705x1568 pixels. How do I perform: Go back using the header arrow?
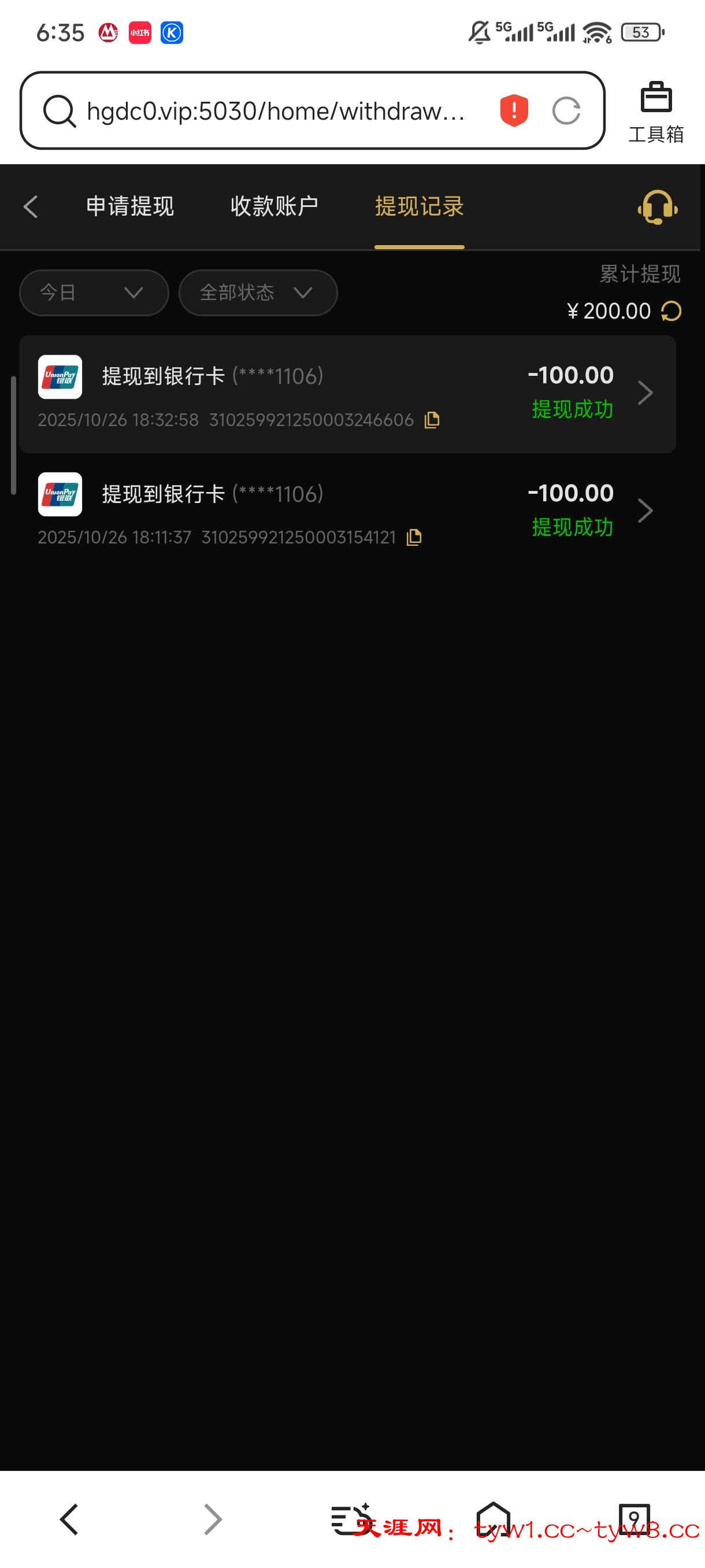(31, 207)
